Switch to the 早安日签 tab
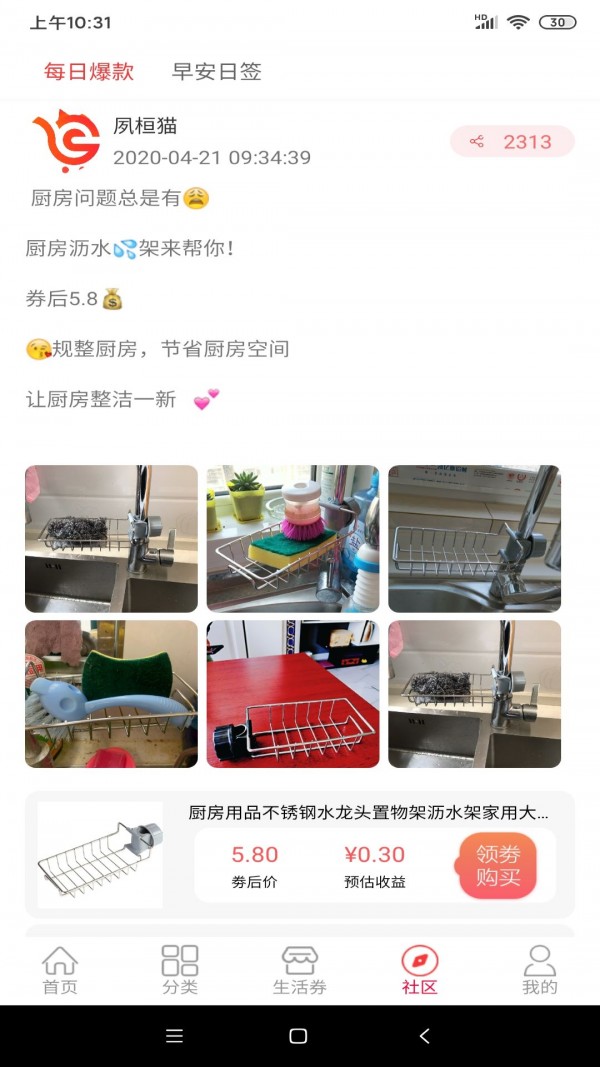The image size is (600, 1067). 216,72
